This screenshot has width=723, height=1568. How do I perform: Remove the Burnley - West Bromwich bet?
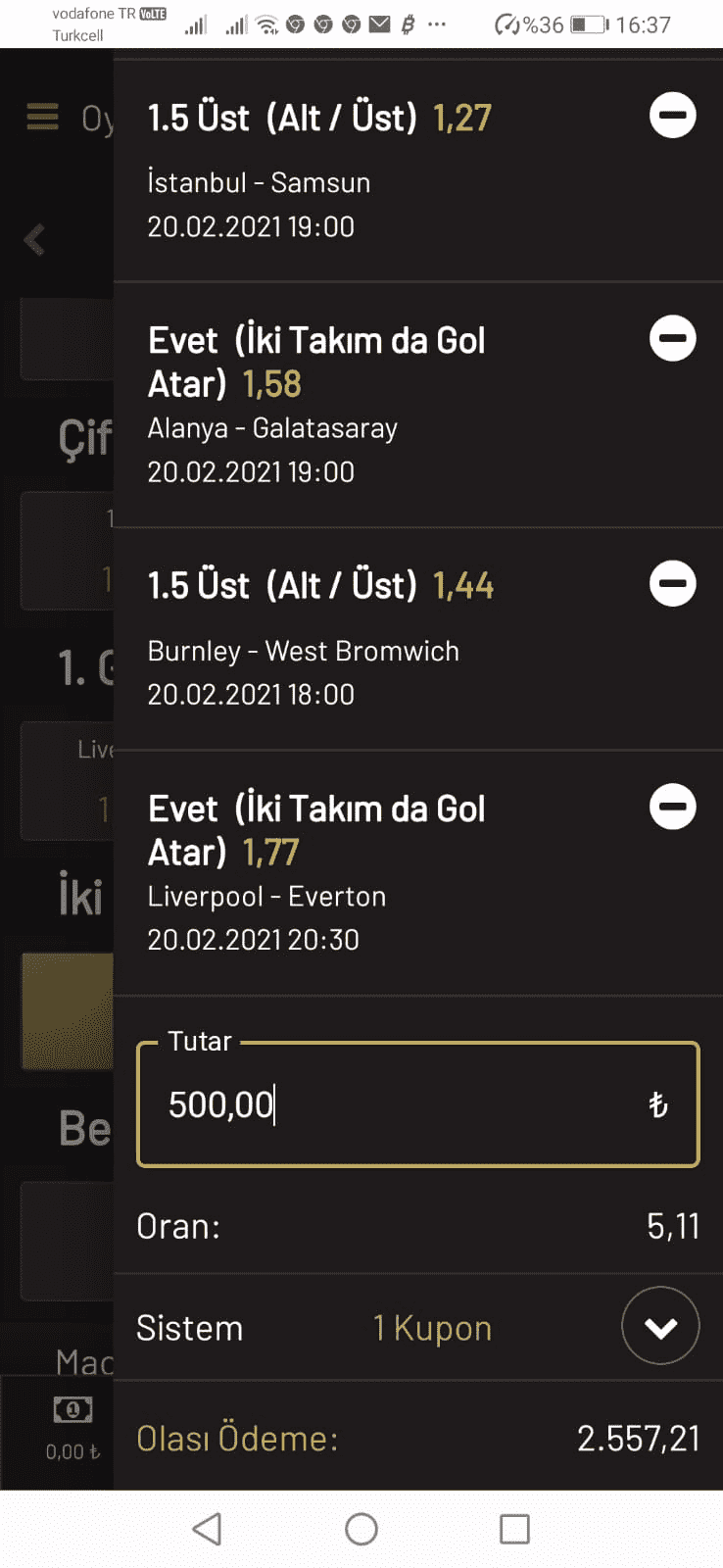(673, 583)
